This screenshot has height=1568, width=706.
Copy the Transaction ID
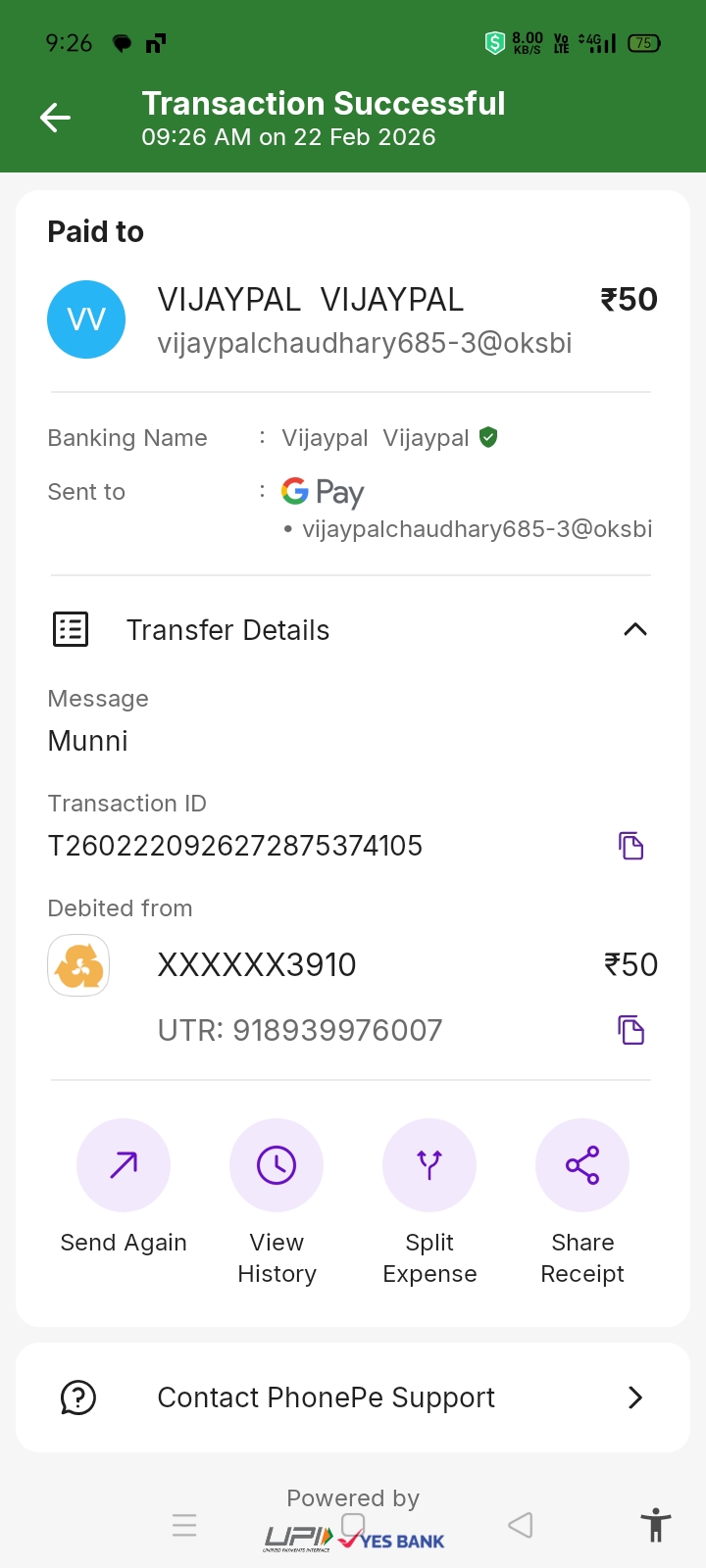click(x=630, y=846)
